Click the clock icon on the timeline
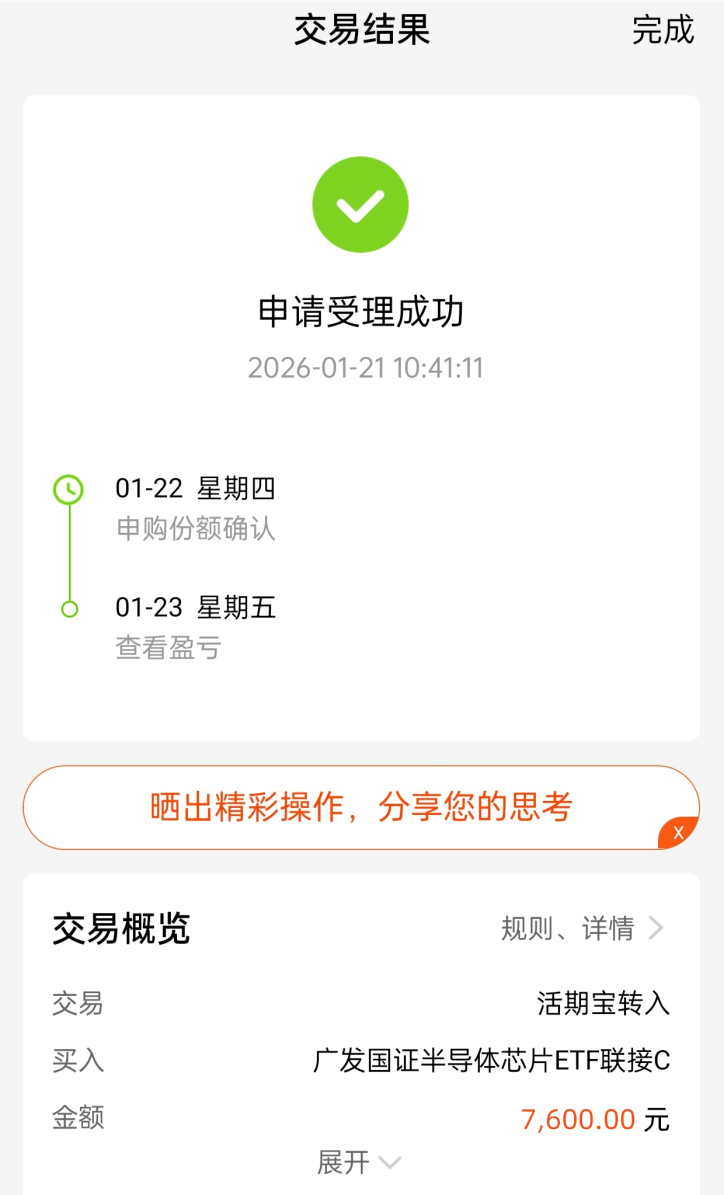The width and height of the screenshot is (724, 1195). [67, 488]
